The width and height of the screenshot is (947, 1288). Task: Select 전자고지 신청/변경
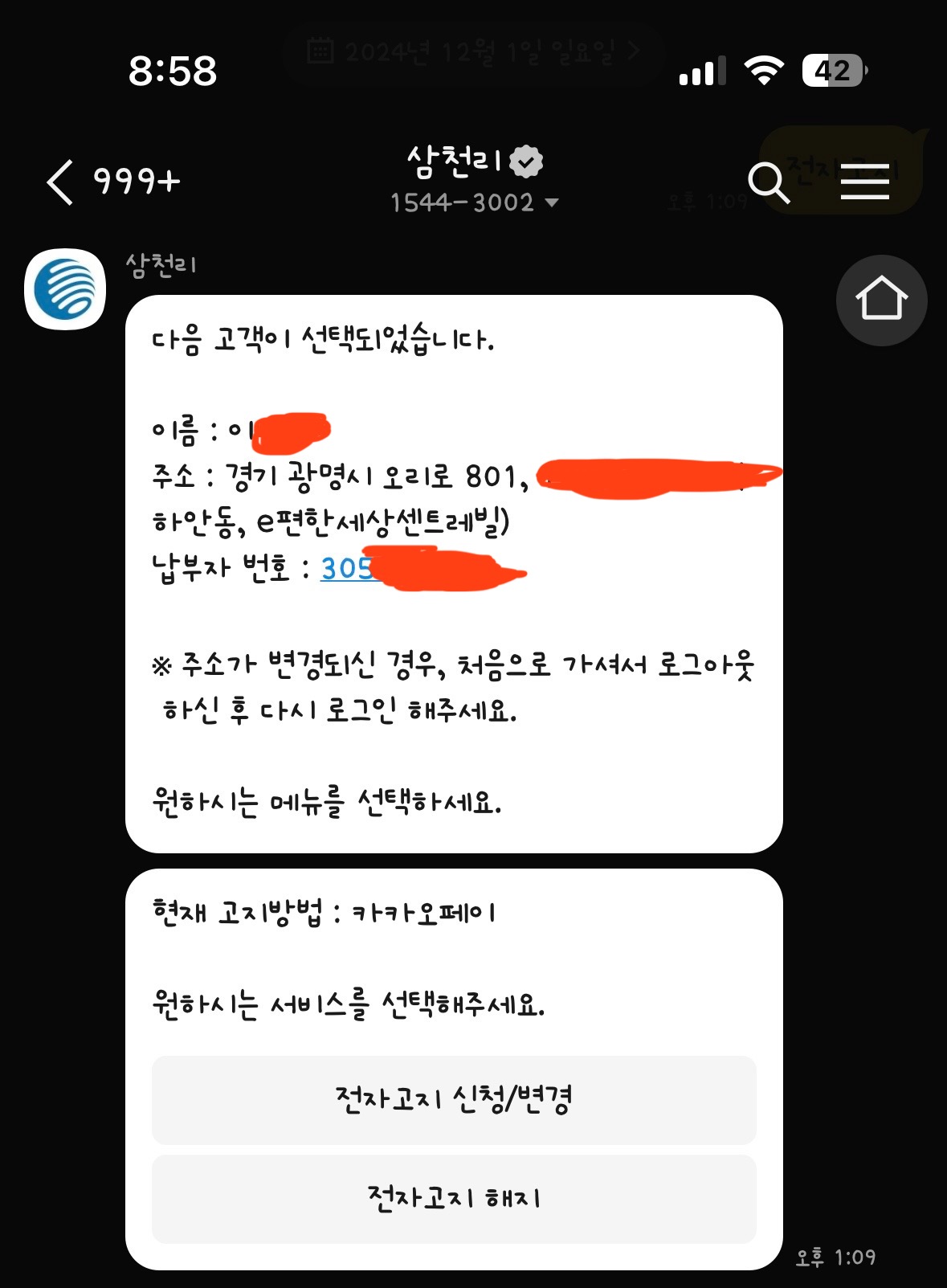coord(454,1099)
